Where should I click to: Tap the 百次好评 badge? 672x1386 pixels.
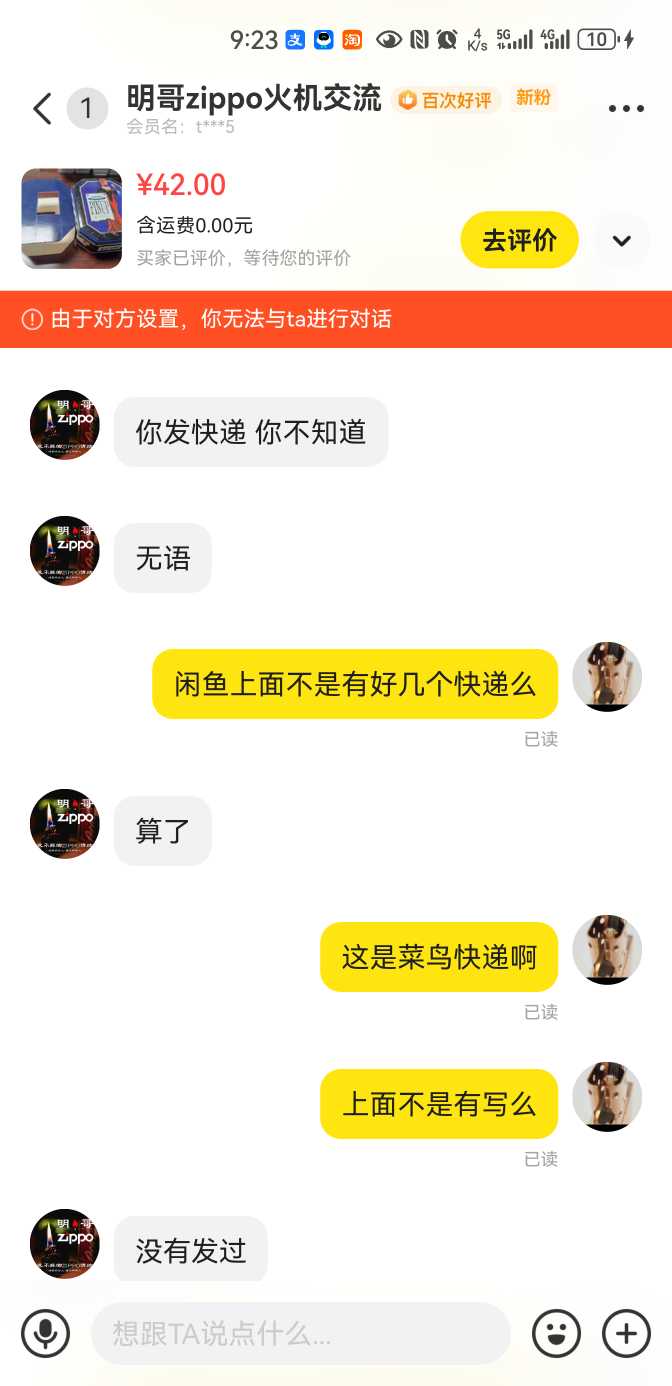click(x=447, y=100)
